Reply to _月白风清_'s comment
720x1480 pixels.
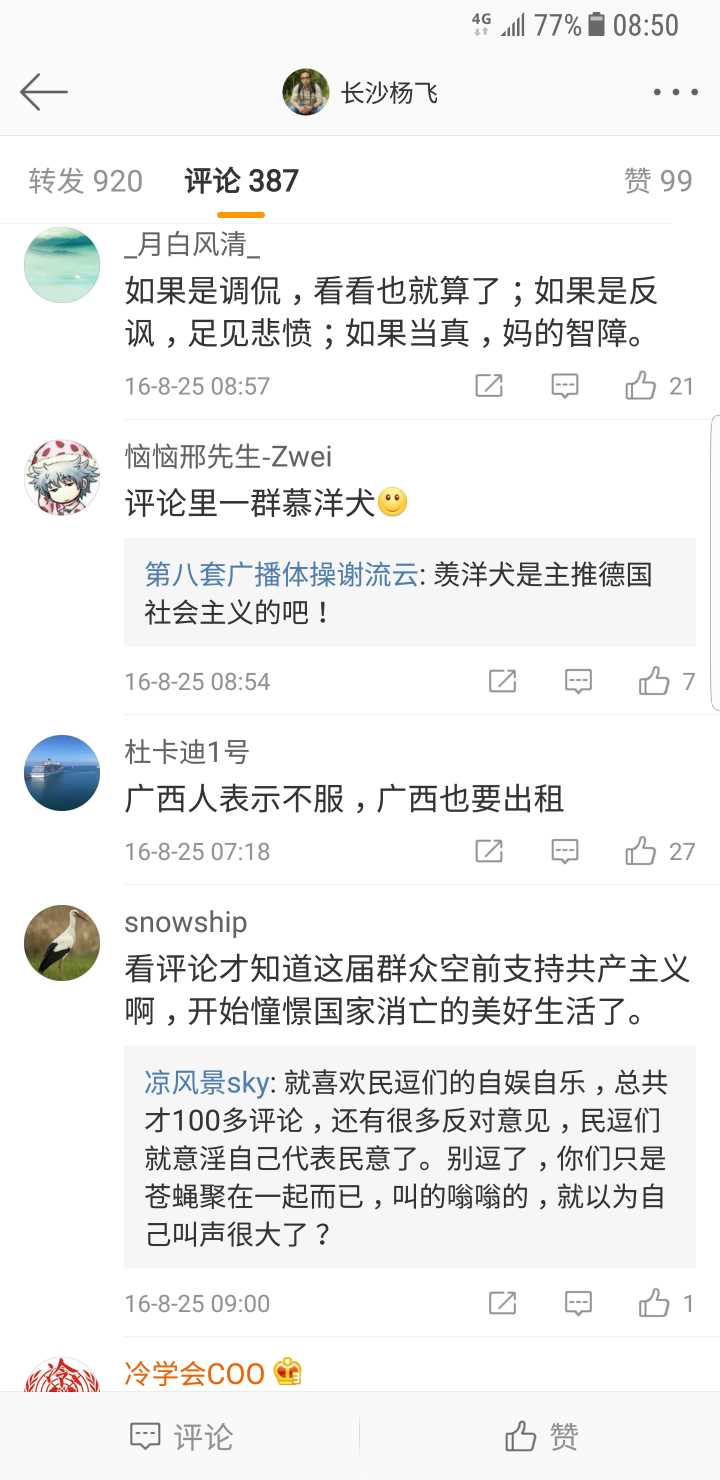point(565,386)
